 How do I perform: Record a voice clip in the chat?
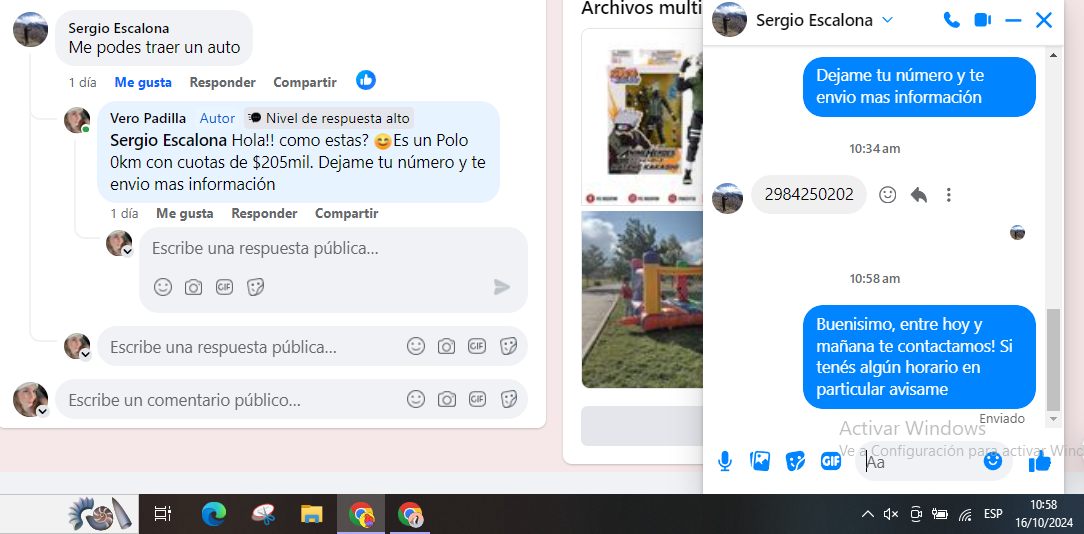click(x=725, y=461)
